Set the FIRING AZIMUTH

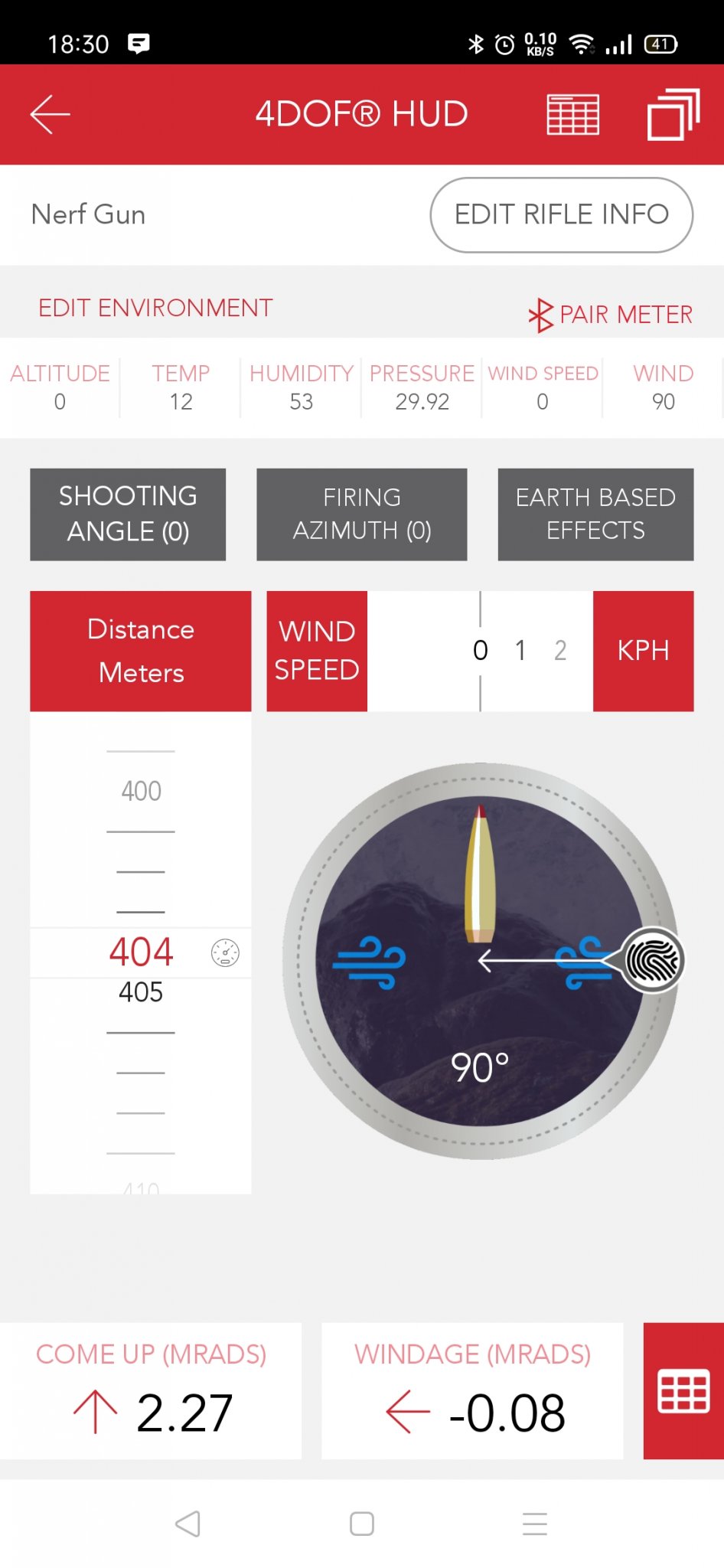(x=361, y=514)
